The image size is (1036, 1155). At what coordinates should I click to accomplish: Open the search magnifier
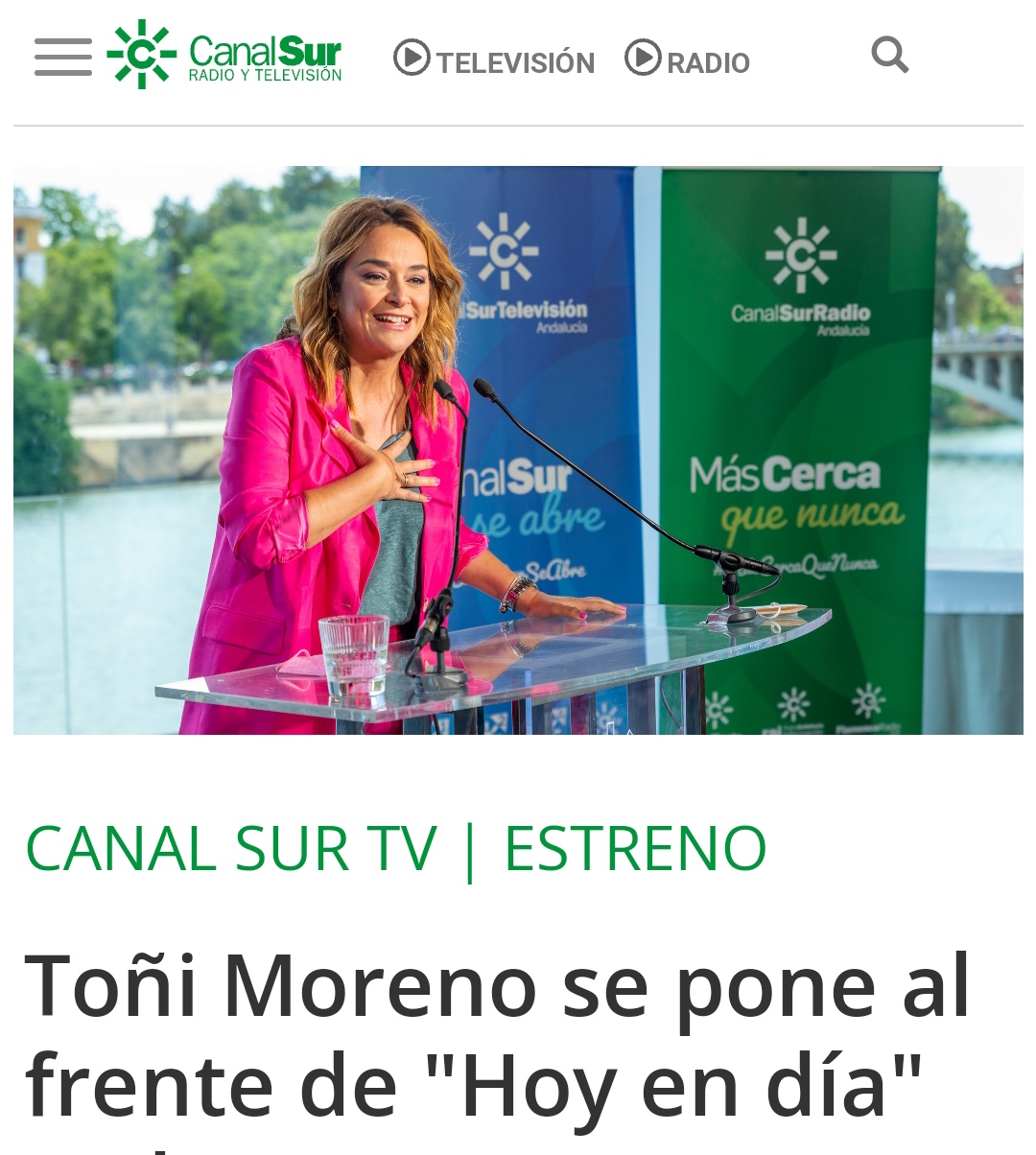[889, 56]
